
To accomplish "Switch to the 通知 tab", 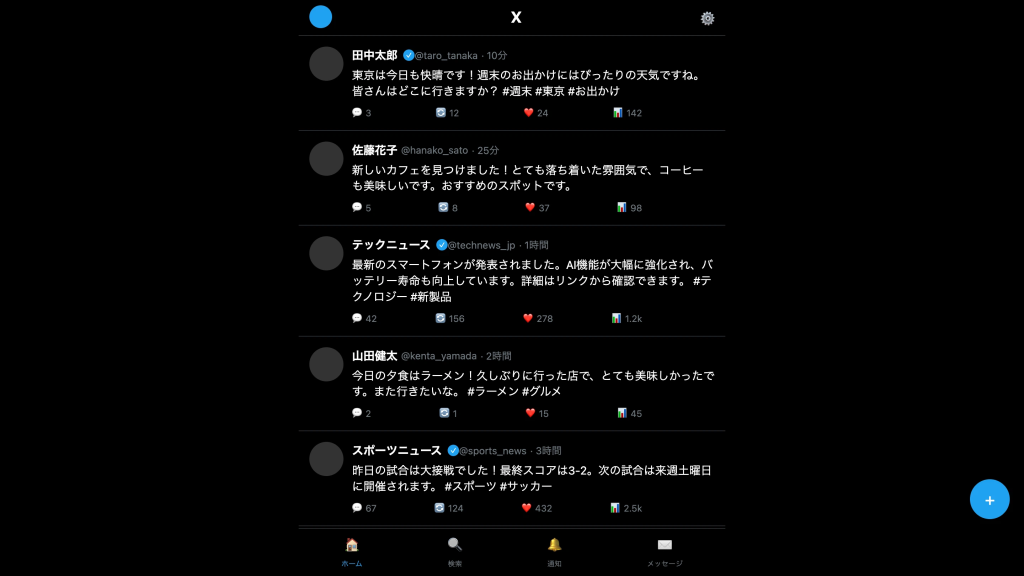I will coord(554,551).
